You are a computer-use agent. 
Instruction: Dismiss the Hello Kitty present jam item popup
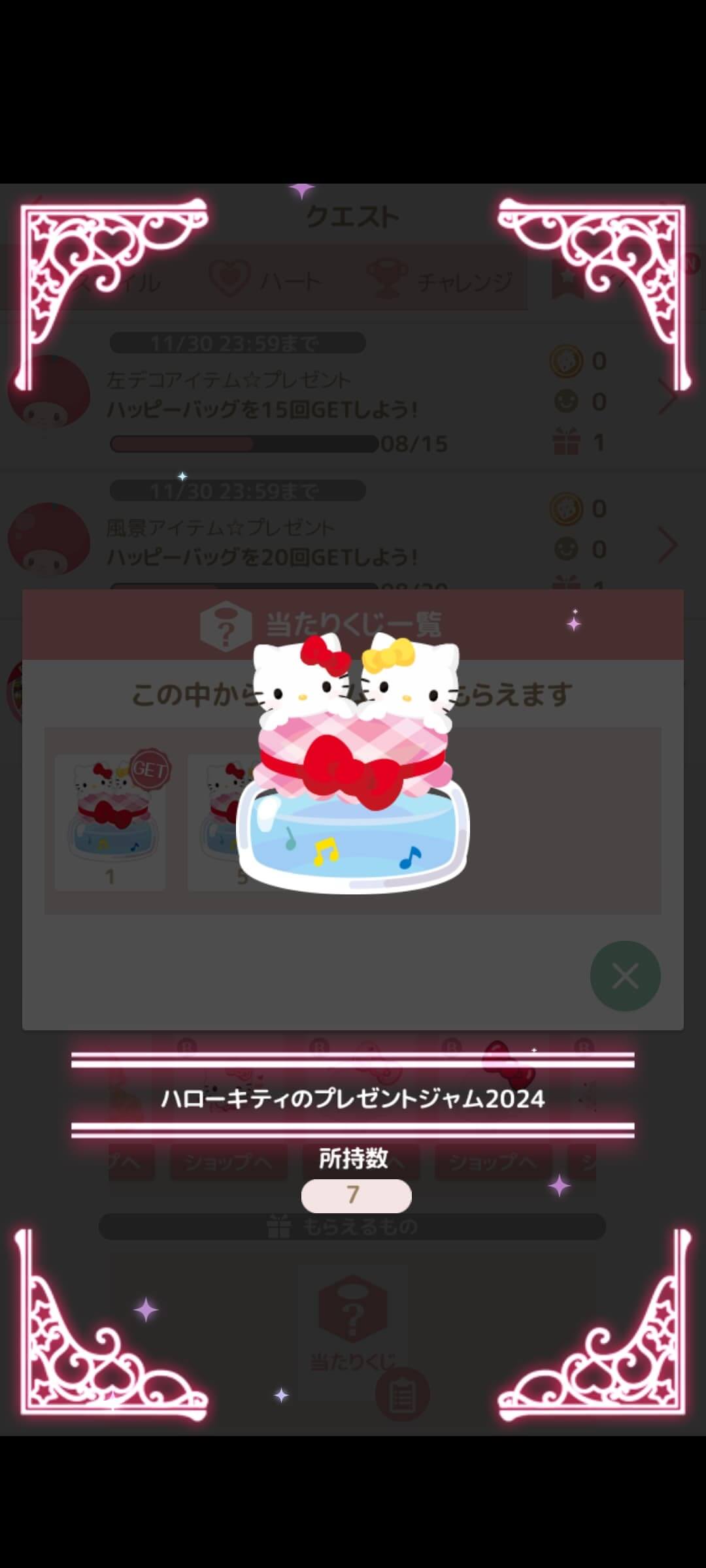tap(625, 976)
